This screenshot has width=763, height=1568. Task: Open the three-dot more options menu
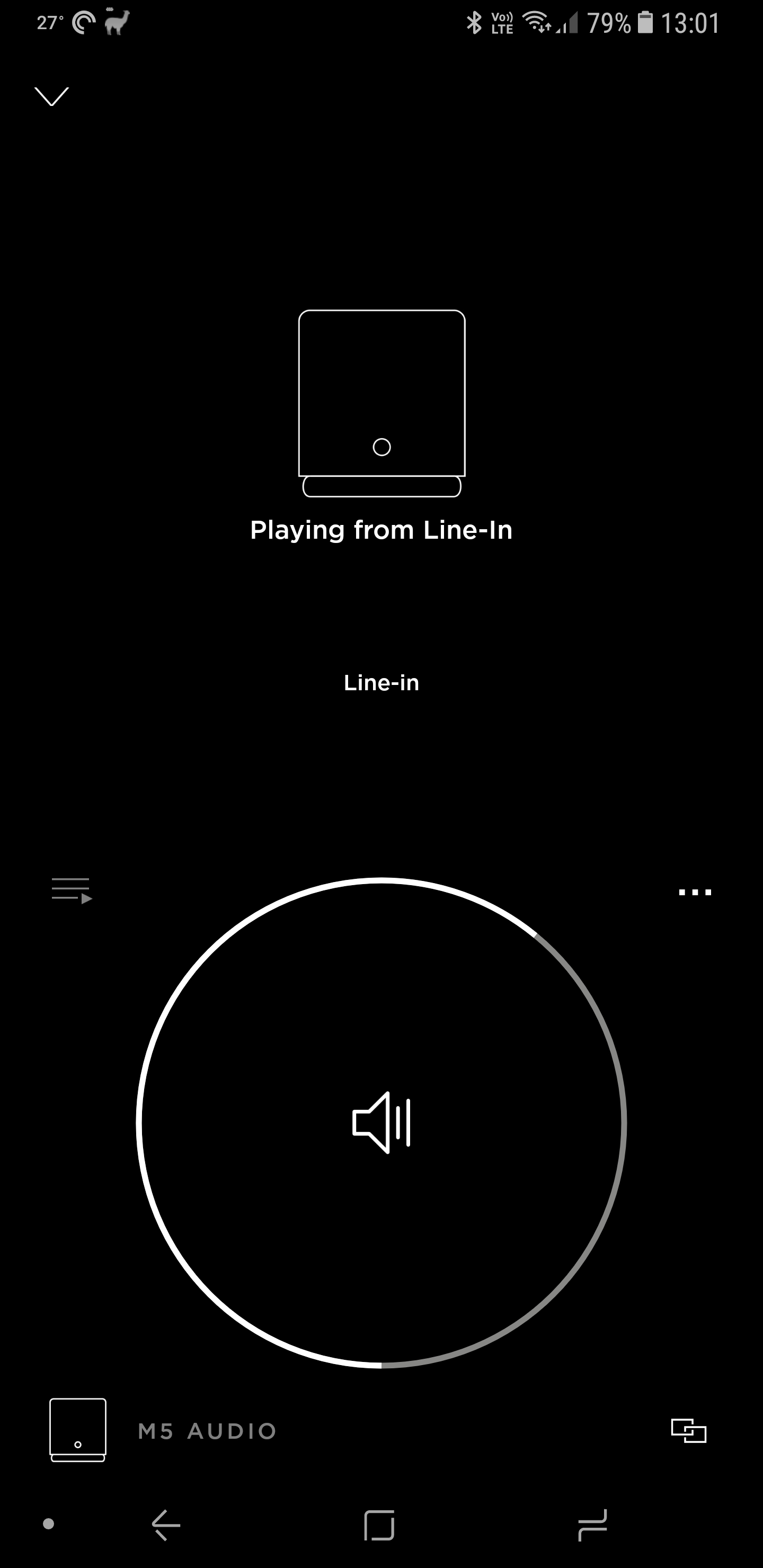tap(695, 893)
